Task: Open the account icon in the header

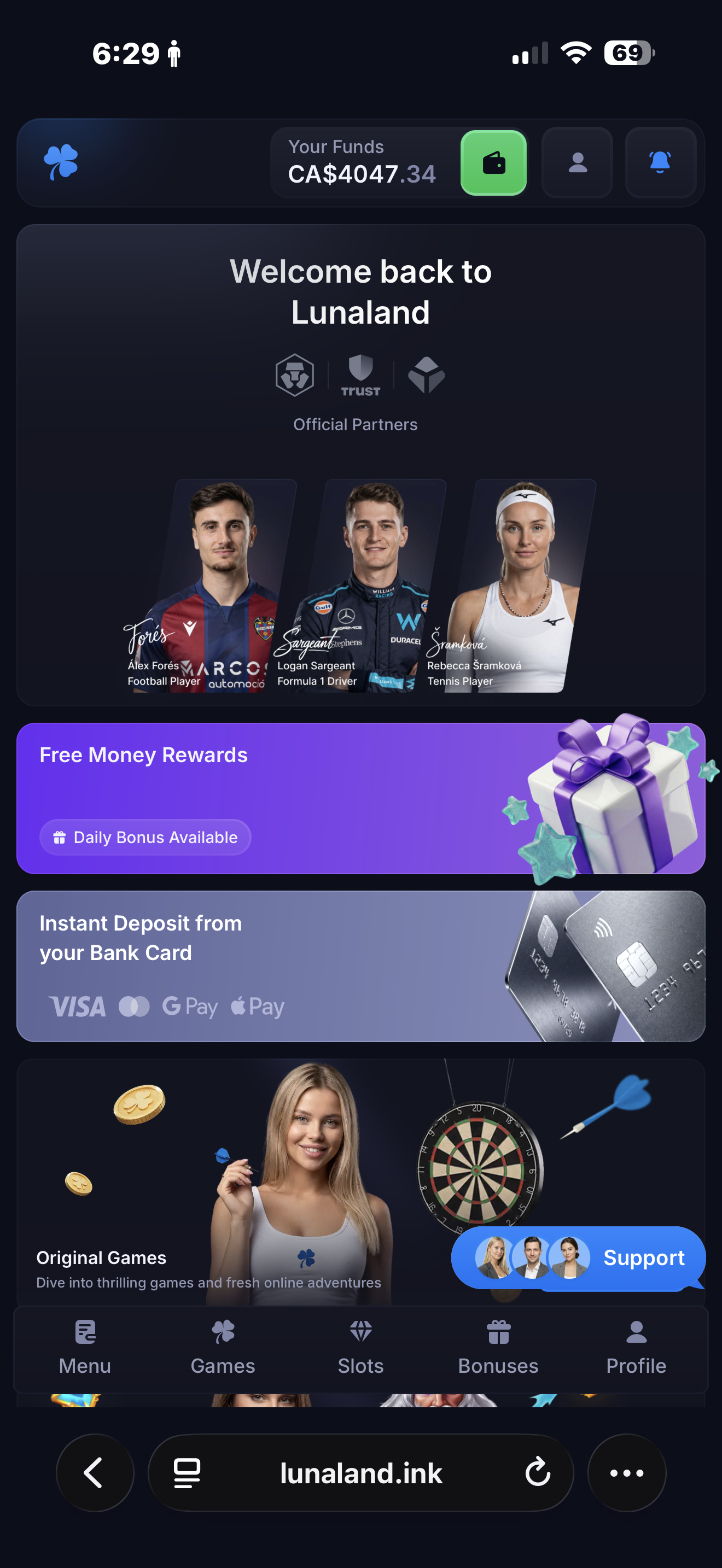Action: tap(577, 162)
